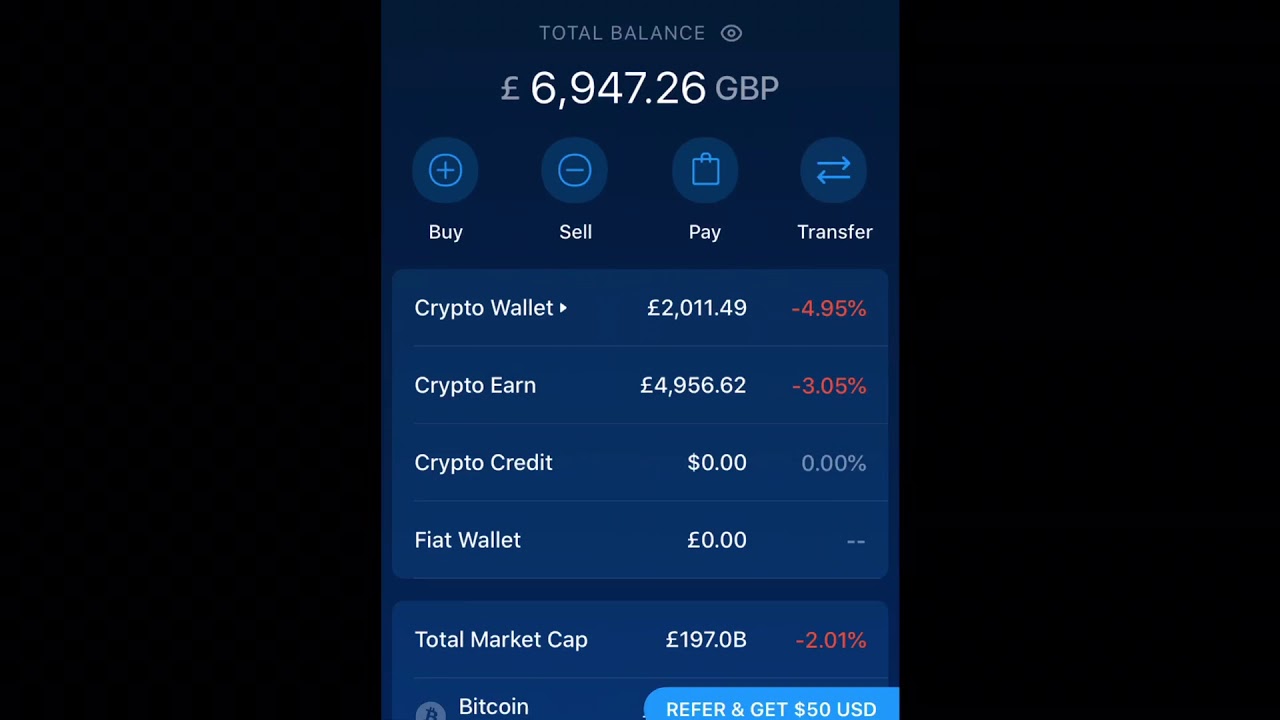The width and height of the screenshot is (1280, 720).
Task: Open the Crypto Earn row
Action: pos(640,385)
